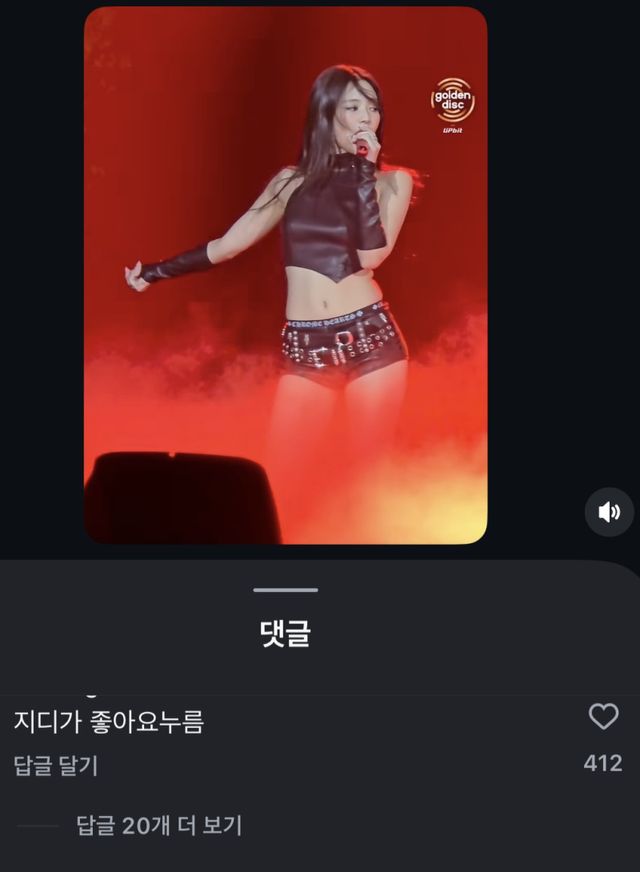The width and height of the screenshot is (640, 872).
Task: Mute the video sound
Action: click(609, 512)
